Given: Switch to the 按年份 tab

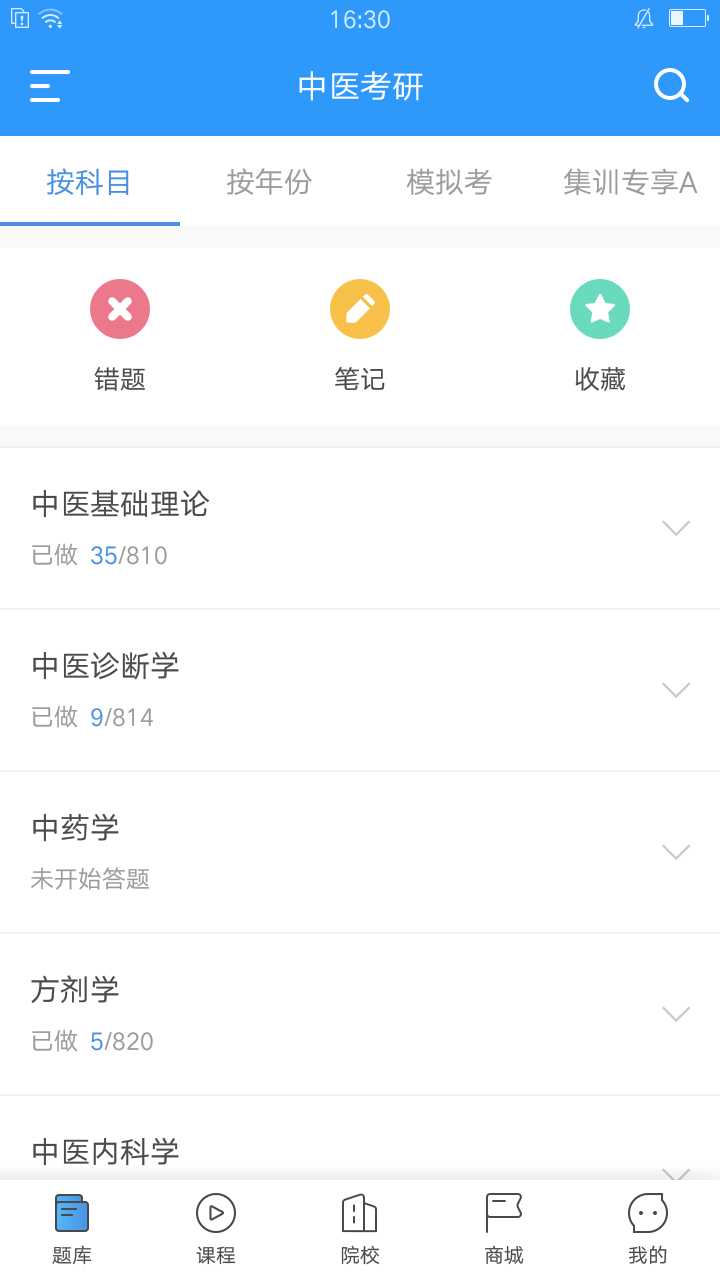Looking at the screenshot, I should click(x=268, y=183).
